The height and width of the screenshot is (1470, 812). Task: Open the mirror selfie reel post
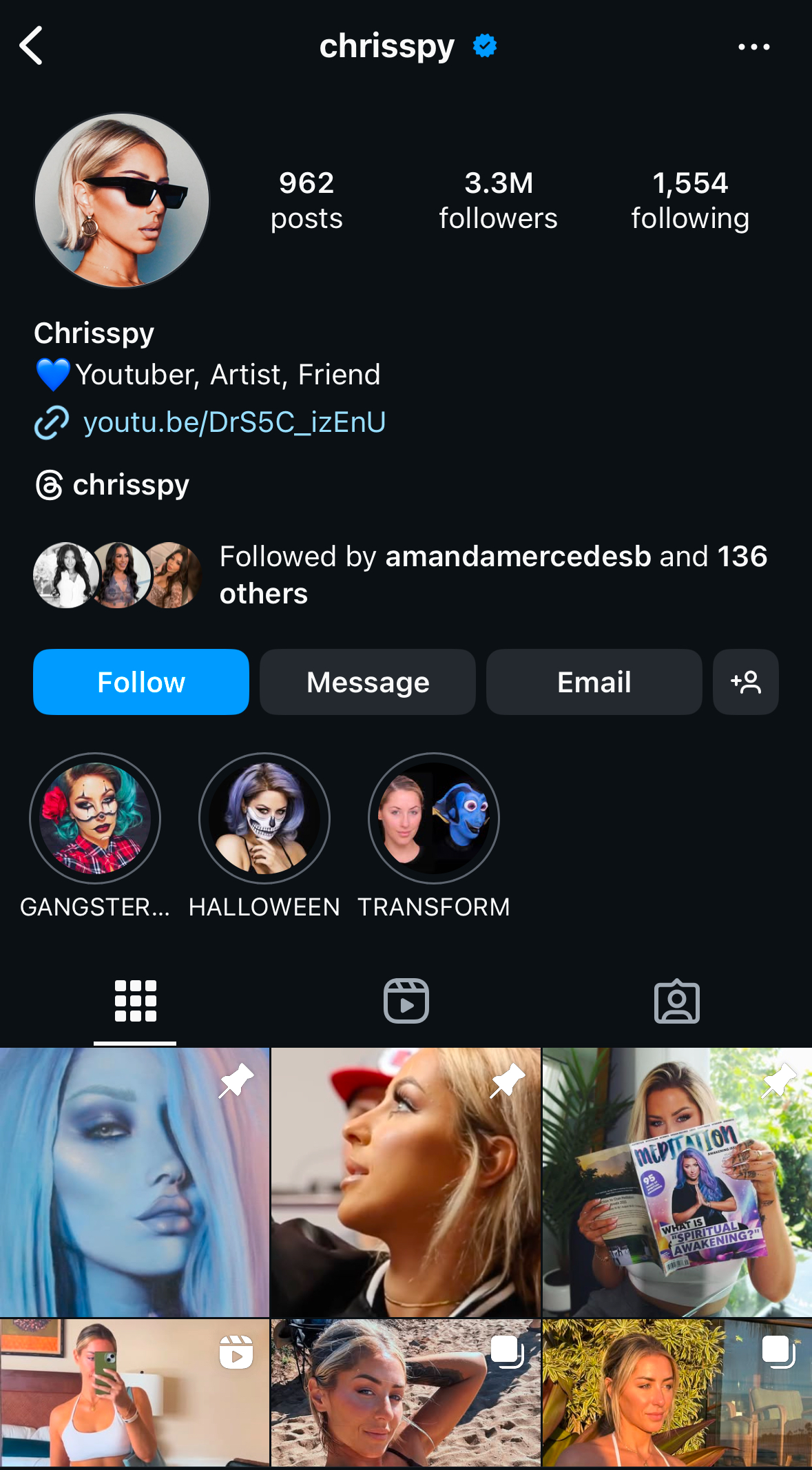(x=134, y=1393)
